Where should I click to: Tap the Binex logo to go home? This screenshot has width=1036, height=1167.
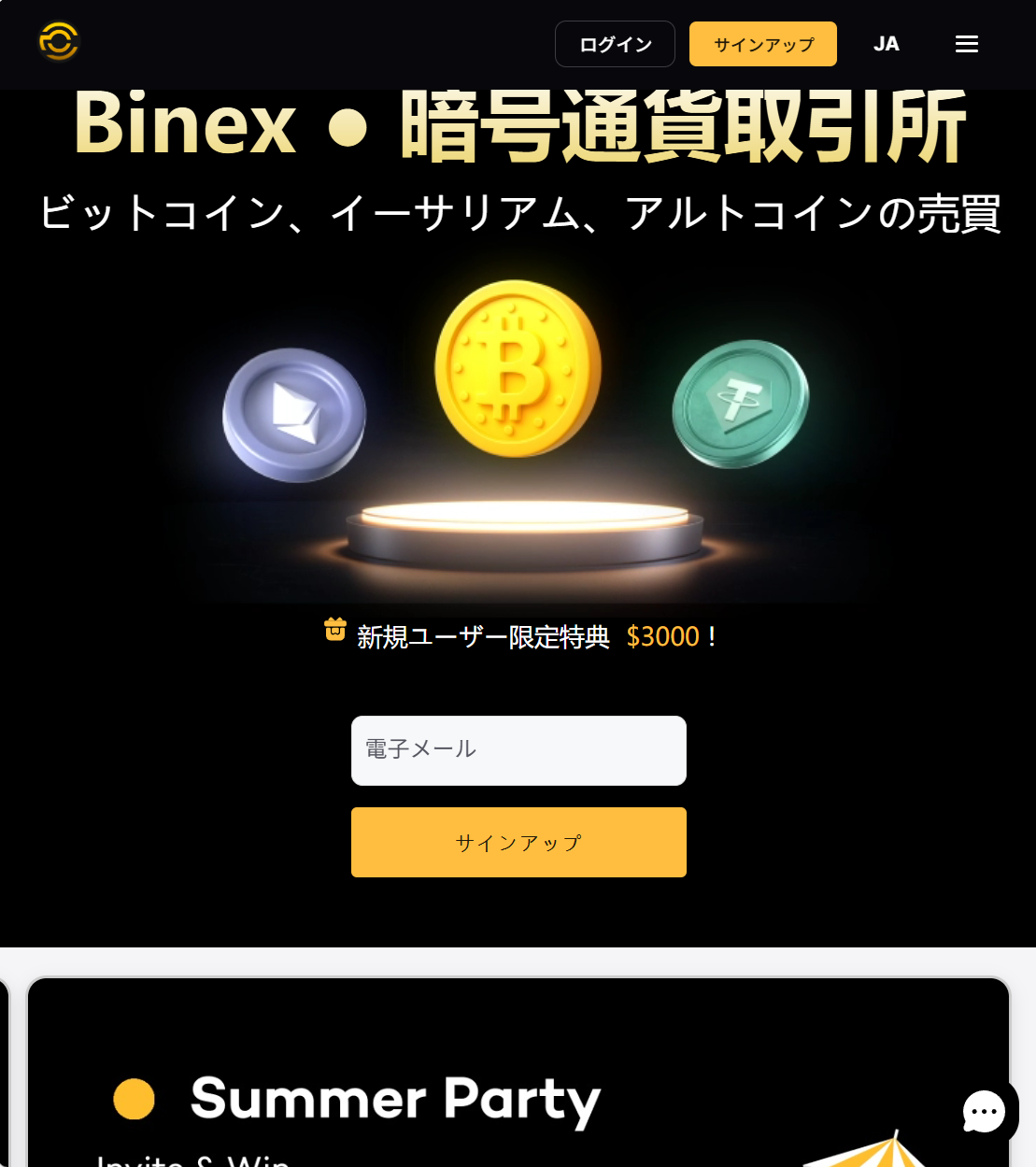click(x=58, y=42)
